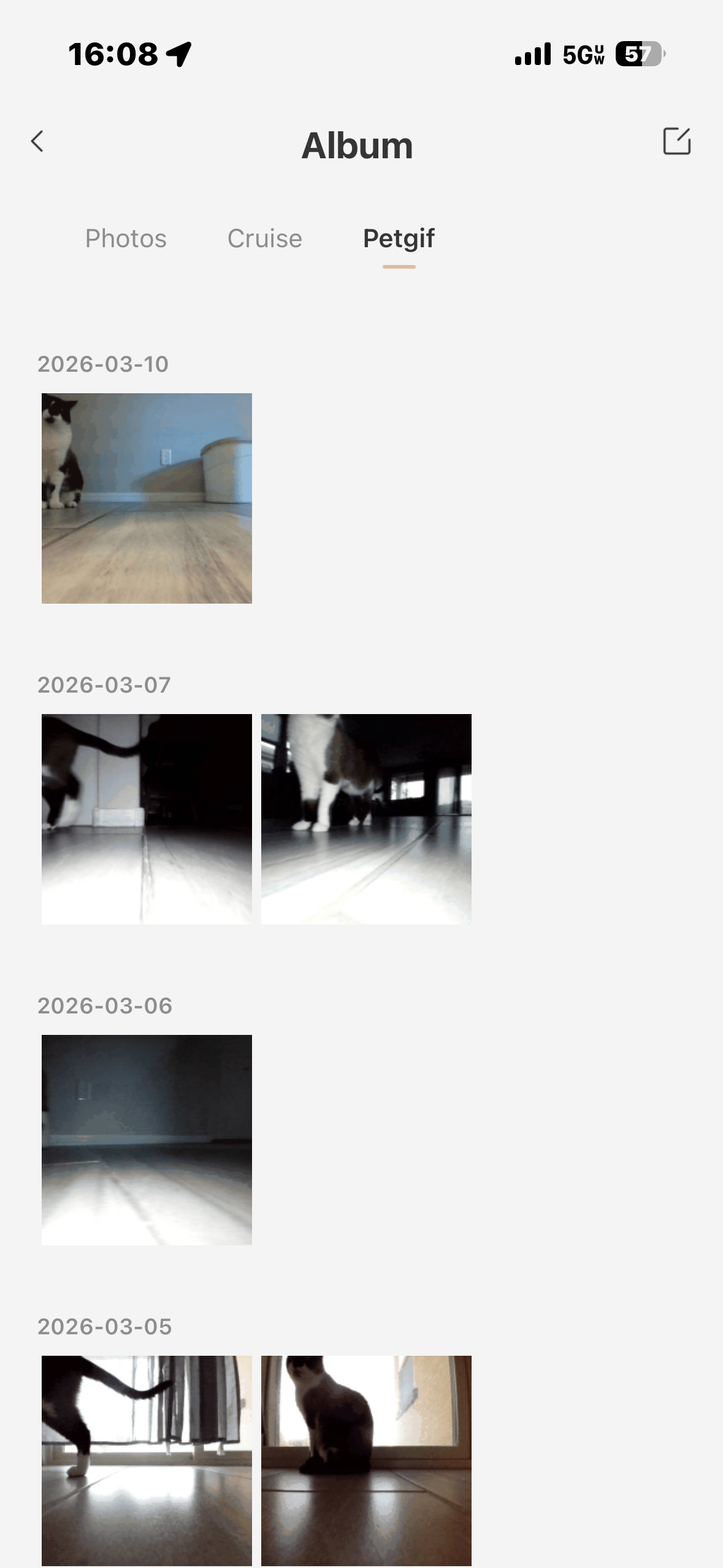Open the first GIF from 2026-03-07
The height and width of the screenshot is (1568, 723).
[x=147, y=819]
